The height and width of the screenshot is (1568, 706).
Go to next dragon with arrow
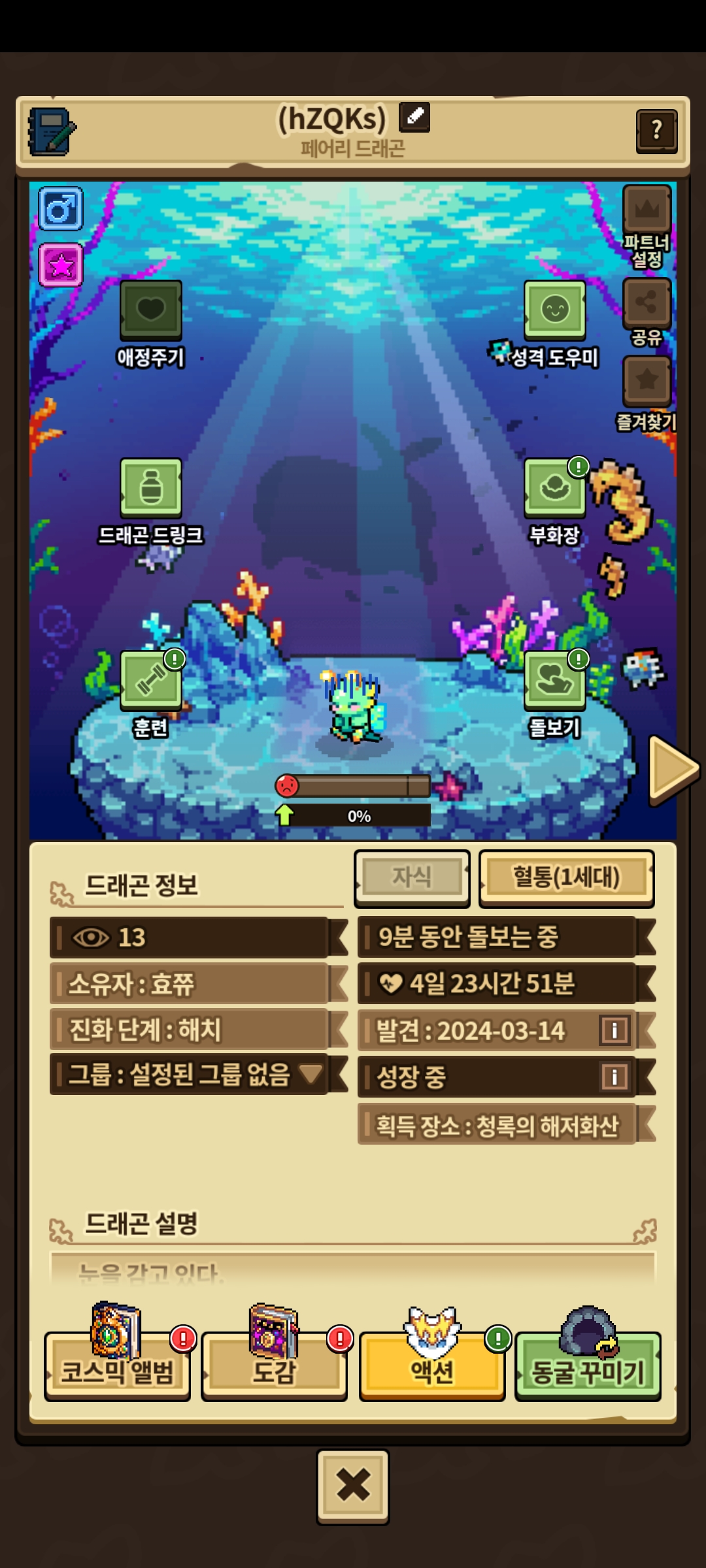click(673, 769)
